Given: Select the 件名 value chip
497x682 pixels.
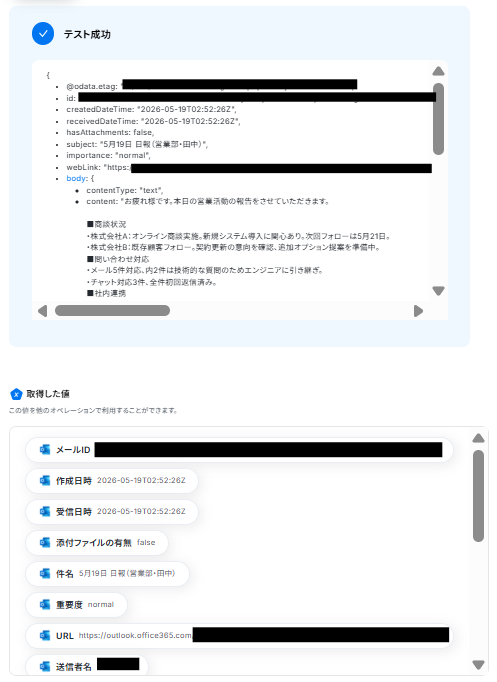Looking at the screenshot, I should (x=107, y=574).
